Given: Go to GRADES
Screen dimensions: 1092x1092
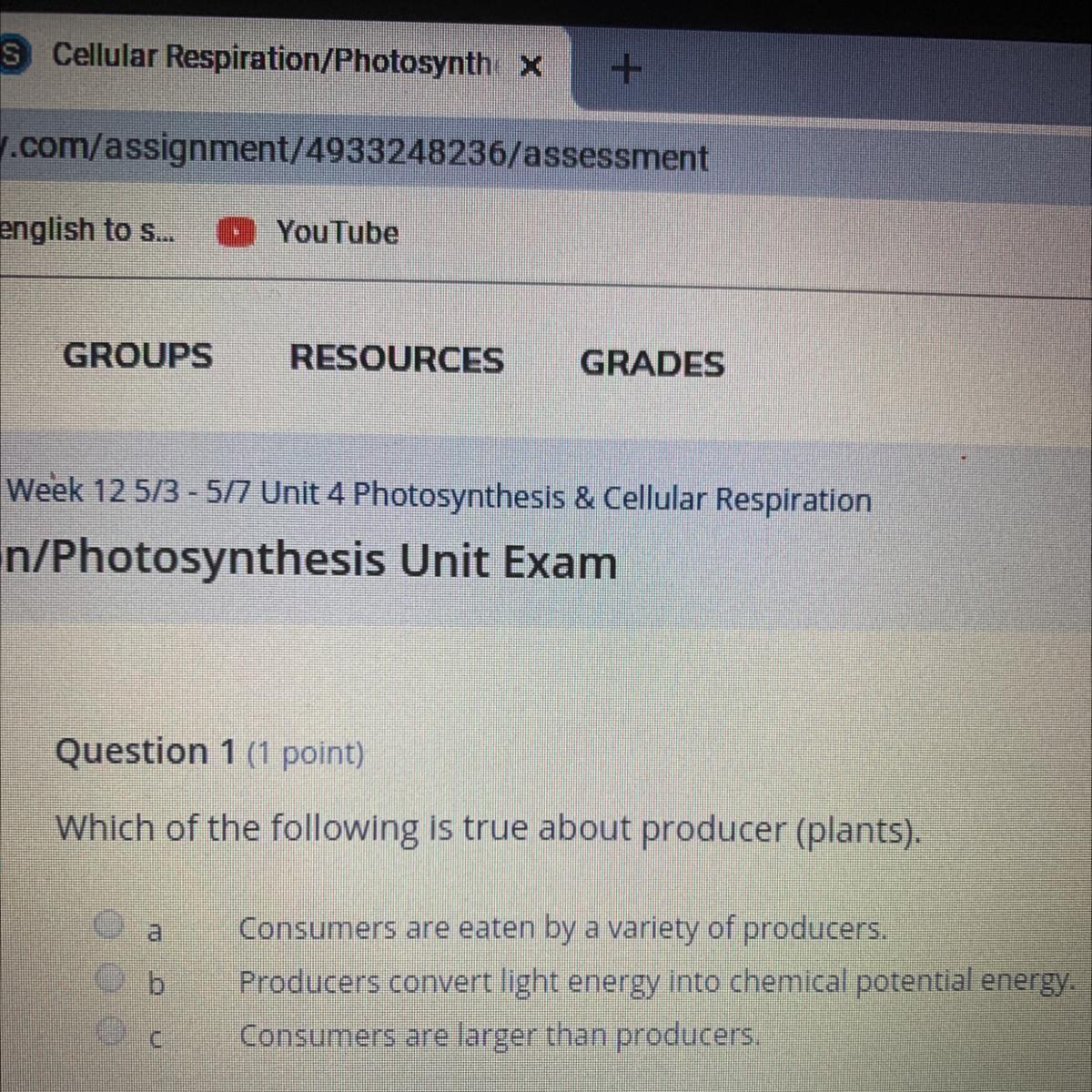Looking at the screenshot, I should pyautogui.click(x=652, y=363).
